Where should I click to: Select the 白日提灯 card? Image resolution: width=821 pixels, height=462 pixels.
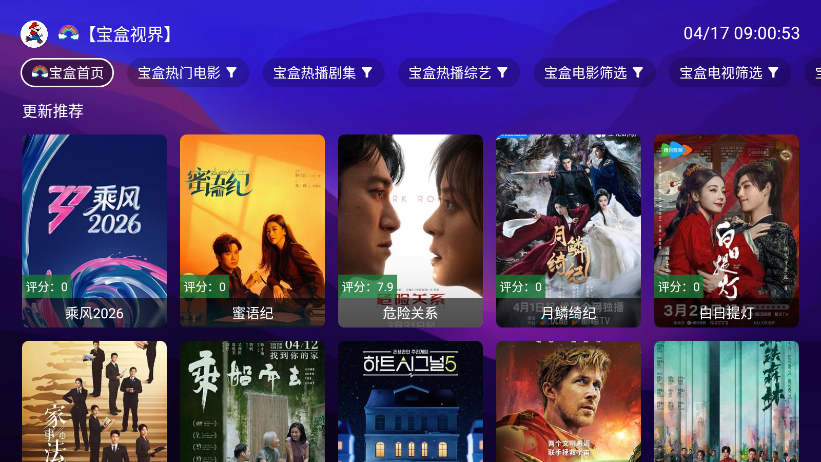point(726,230)
